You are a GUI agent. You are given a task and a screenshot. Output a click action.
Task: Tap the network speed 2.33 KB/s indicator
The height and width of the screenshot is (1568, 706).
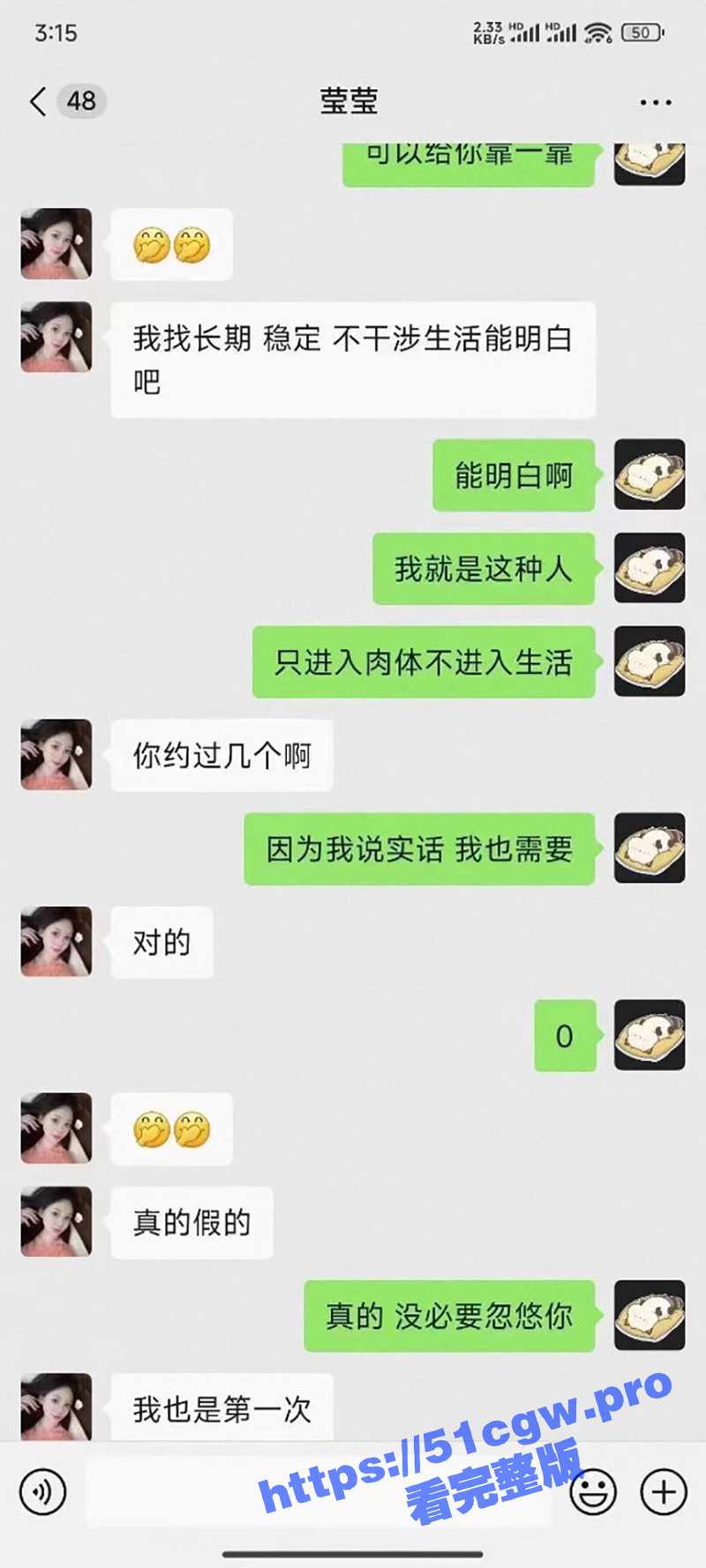click(488, 32)
